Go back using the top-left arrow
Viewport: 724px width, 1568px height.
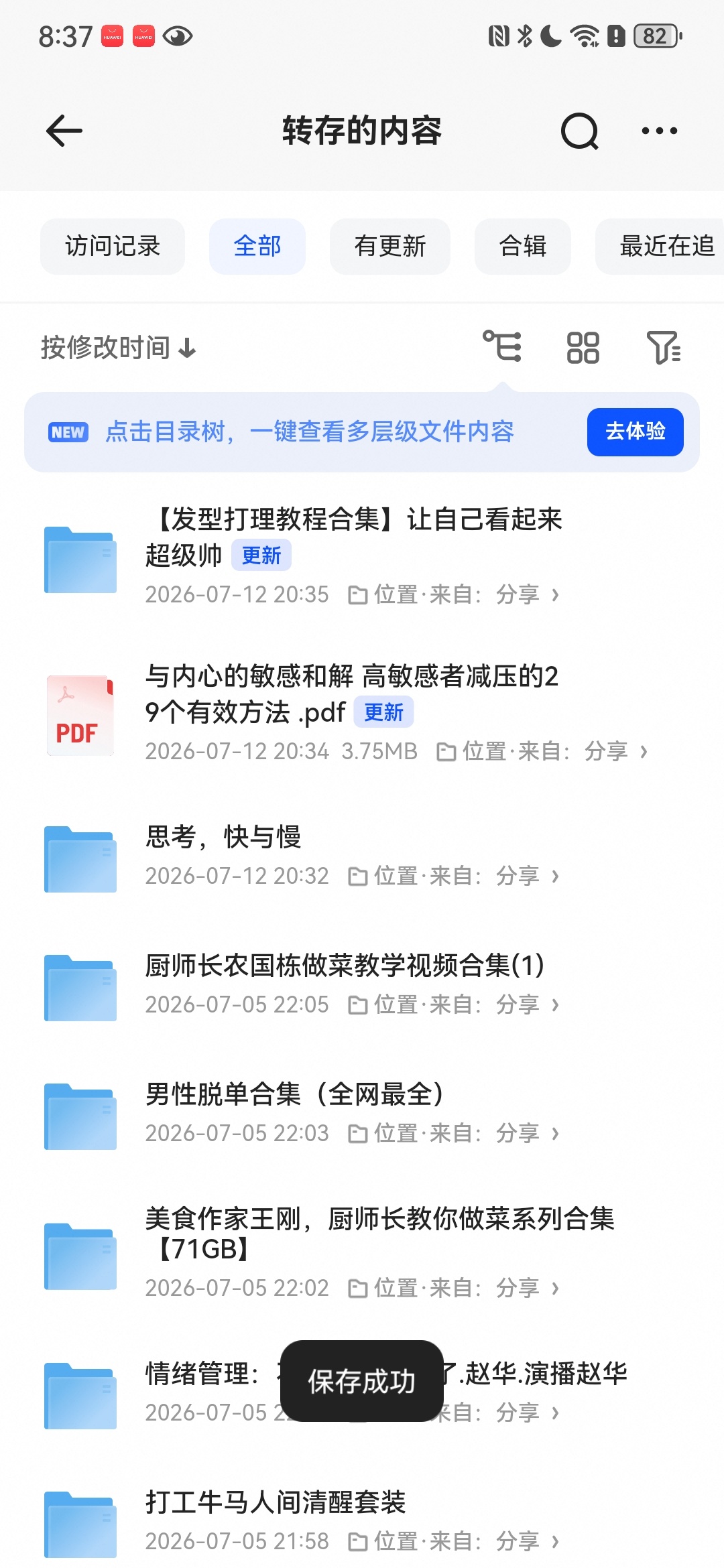point(64,131)
